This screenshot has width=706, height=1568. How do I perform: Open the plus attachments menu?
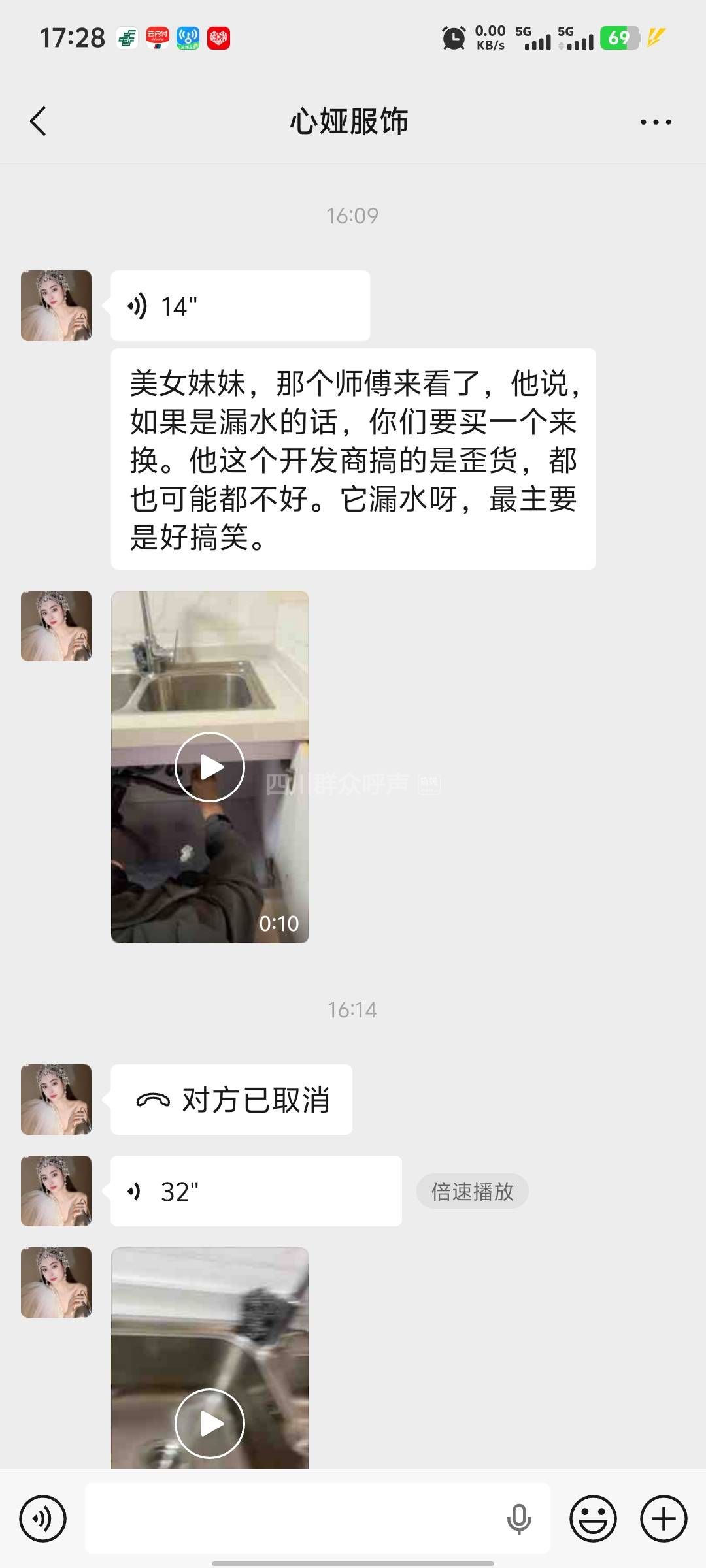[x=664, y=1518]
